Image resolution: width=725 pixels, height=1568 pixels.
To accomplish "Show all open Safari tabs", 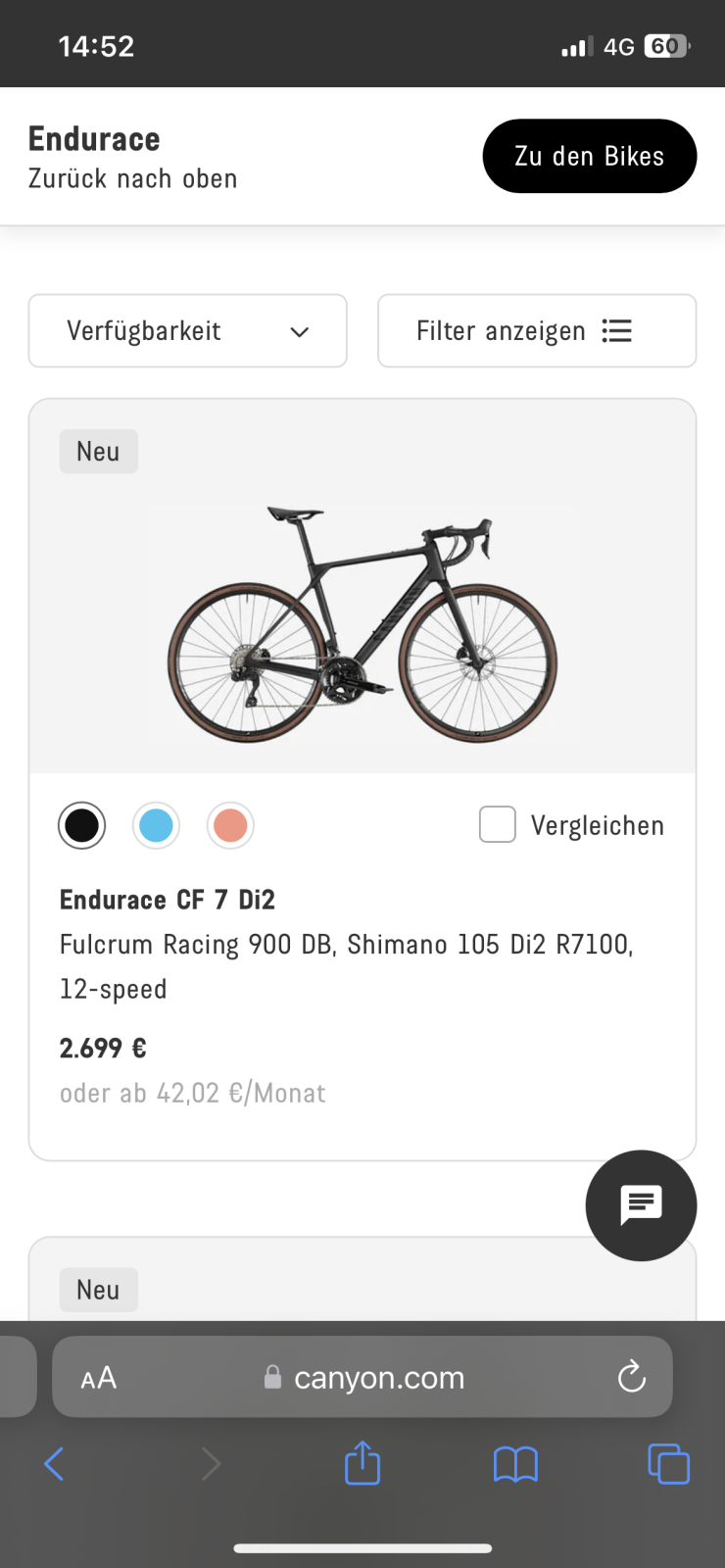I will point(668,1464).
